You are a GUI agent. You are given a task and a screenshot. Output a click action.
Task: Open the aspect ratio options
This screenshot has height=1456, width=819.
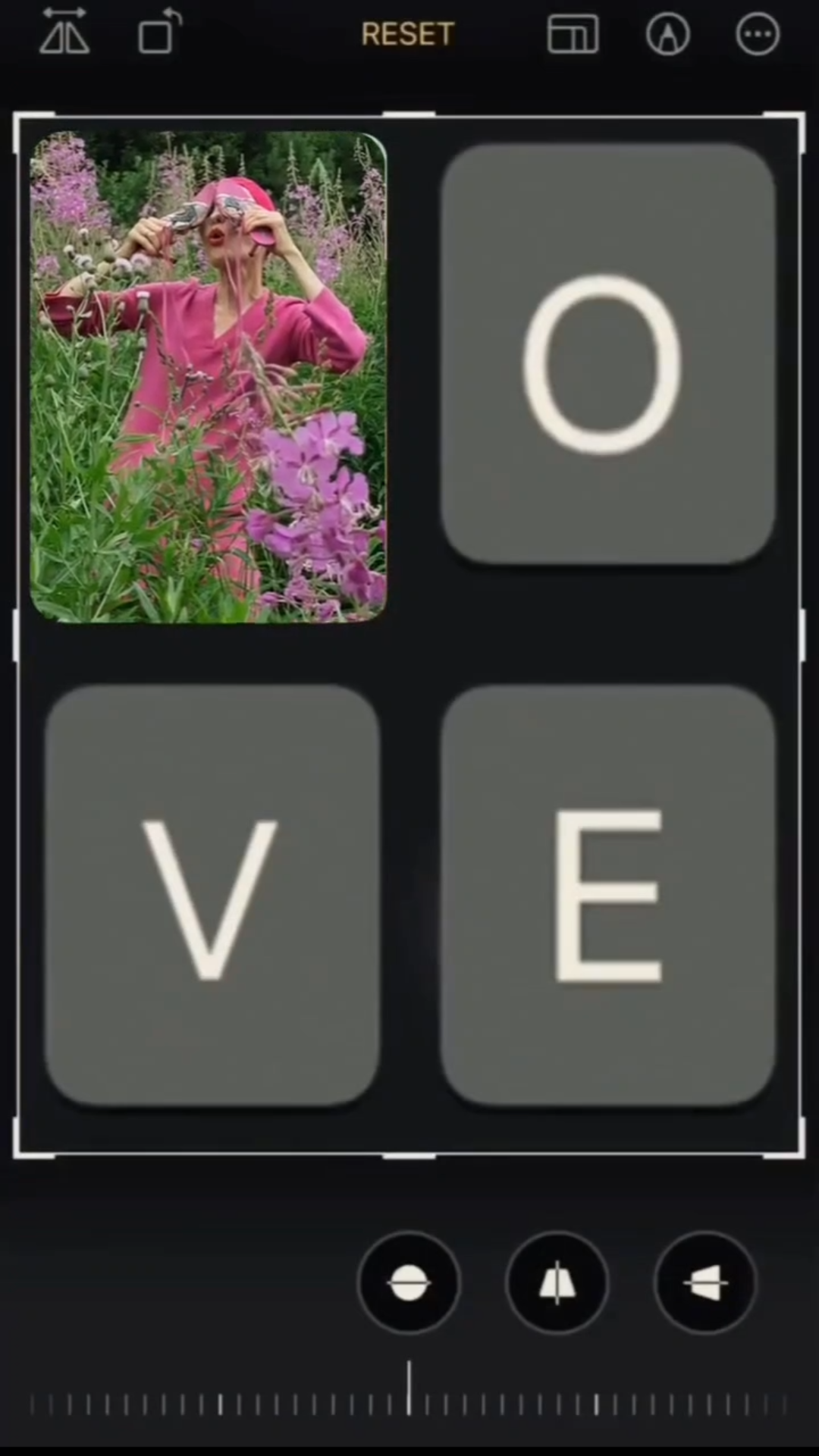573,34
